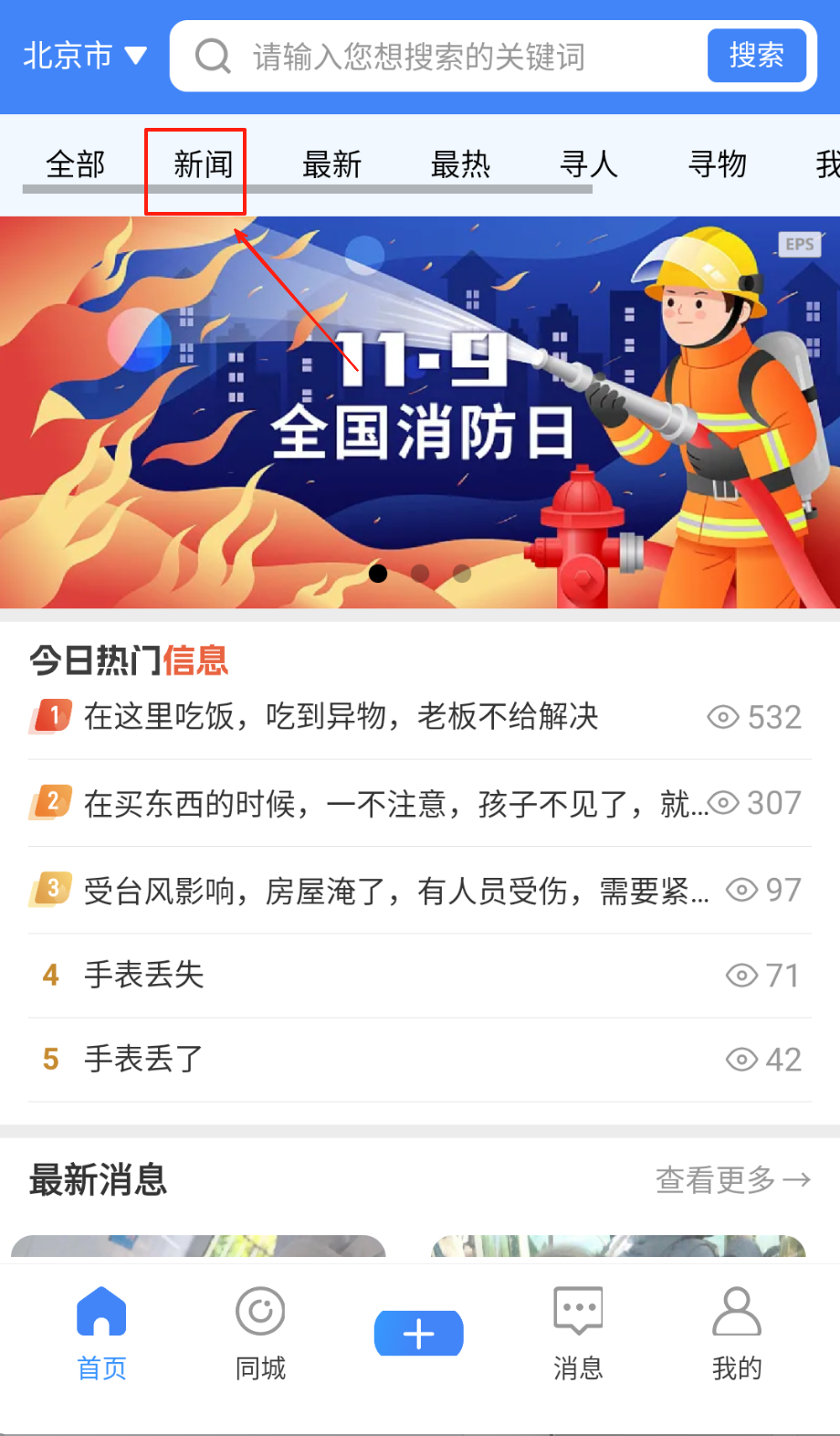The image size is (840, 1436).
Task: Open the 寻物 tab
Action: [x=718, y=164]
